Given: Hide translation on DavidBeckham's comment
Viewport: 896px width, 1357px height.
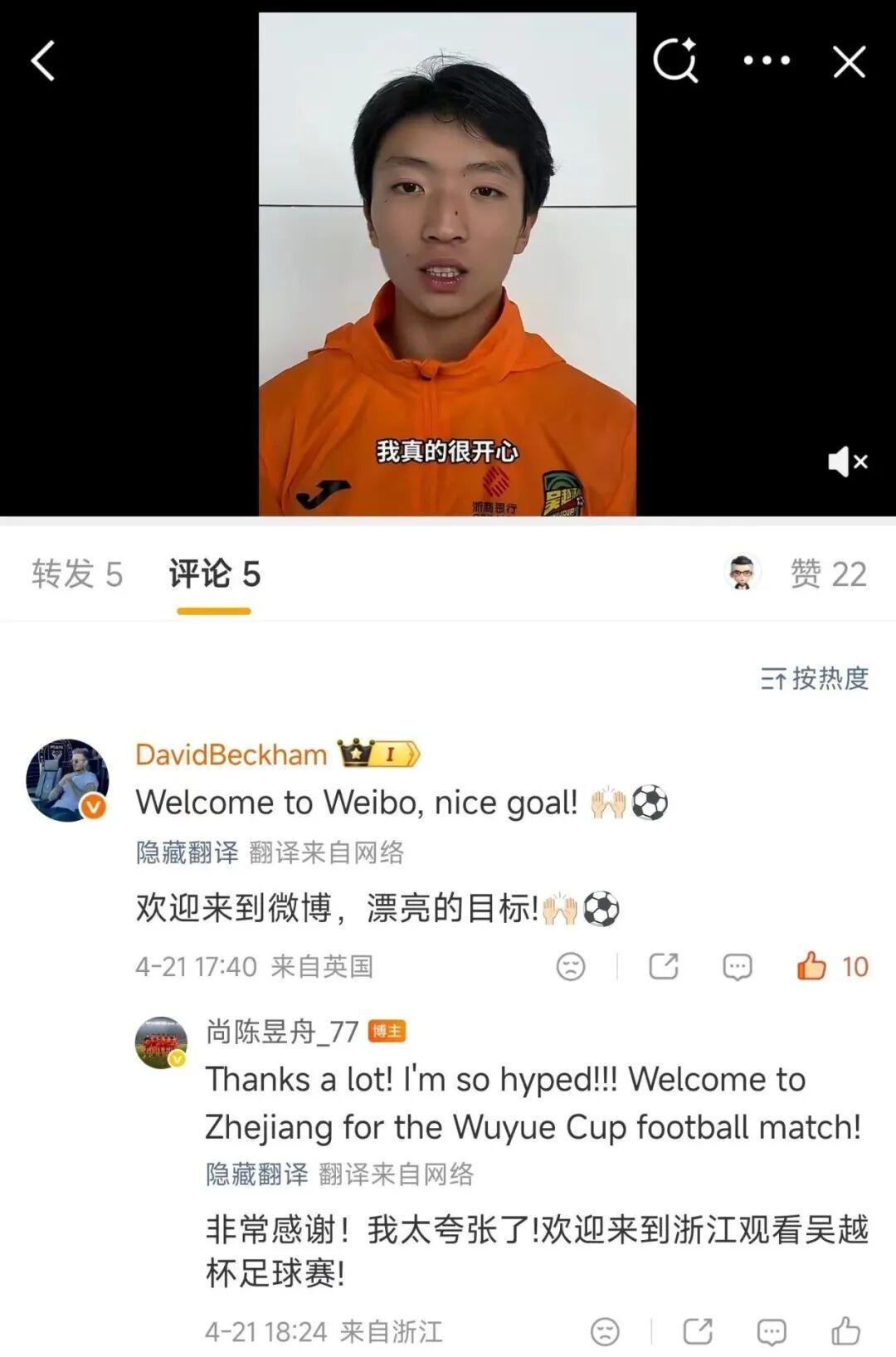Looking at the screenshot, I should [x=187, y=852].
